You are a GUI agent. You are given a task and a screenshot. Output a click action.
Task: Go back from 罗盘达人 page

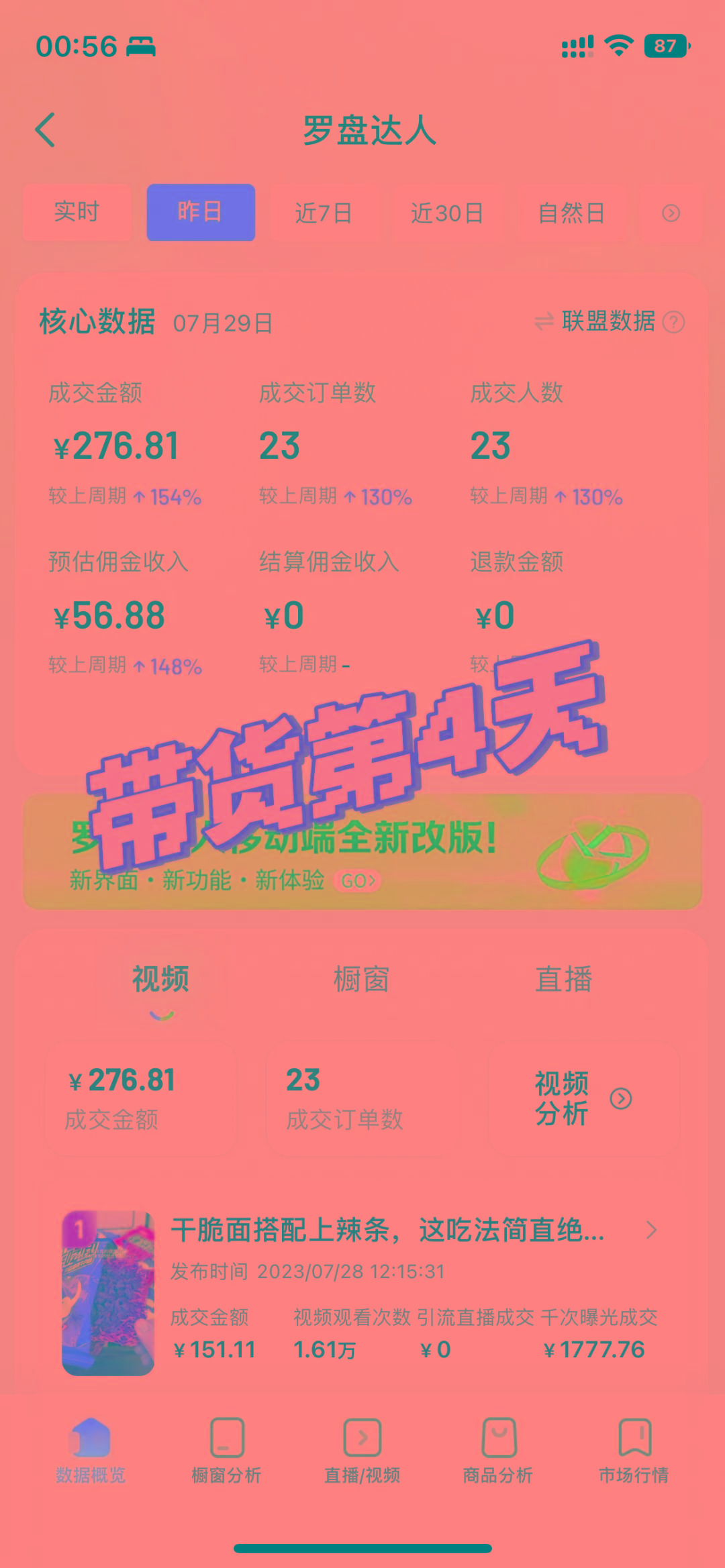tap(46, 130)
